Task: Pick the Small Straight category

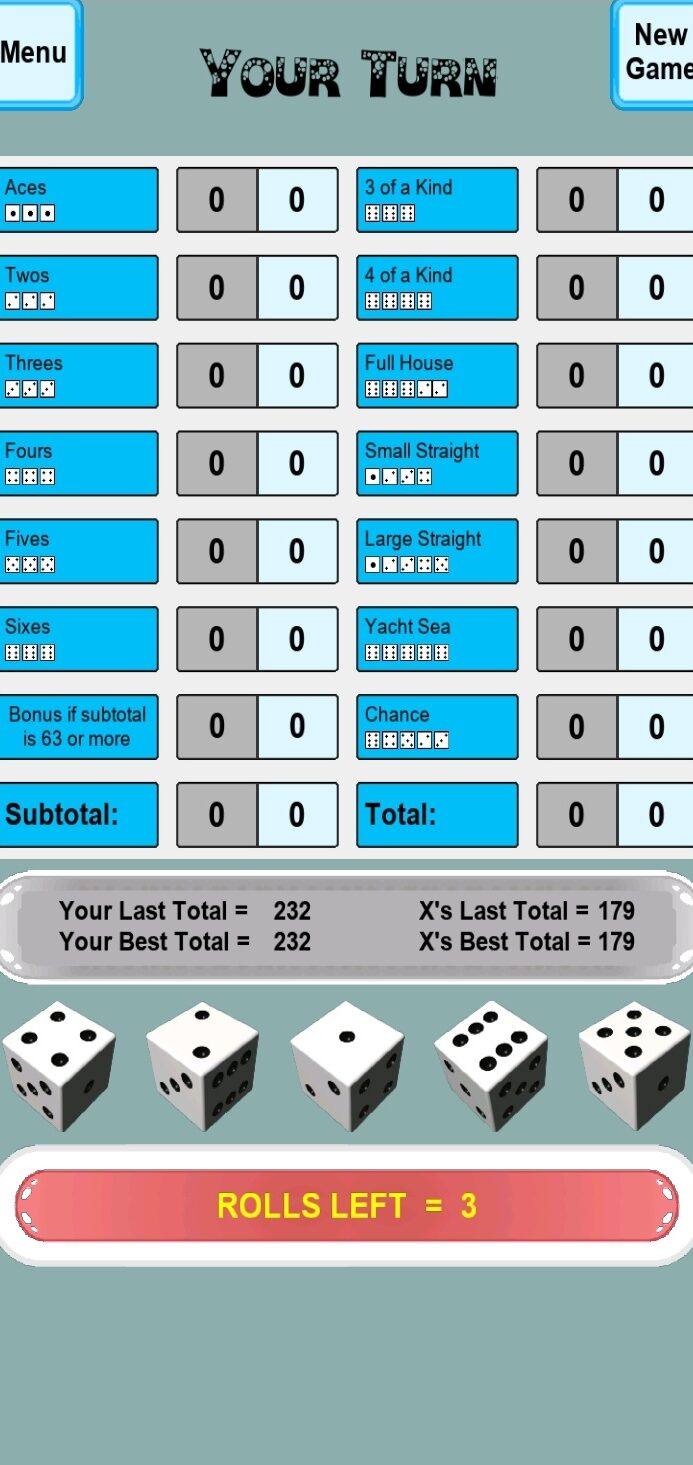Action: pyautogui.click(x=437, y=464)
